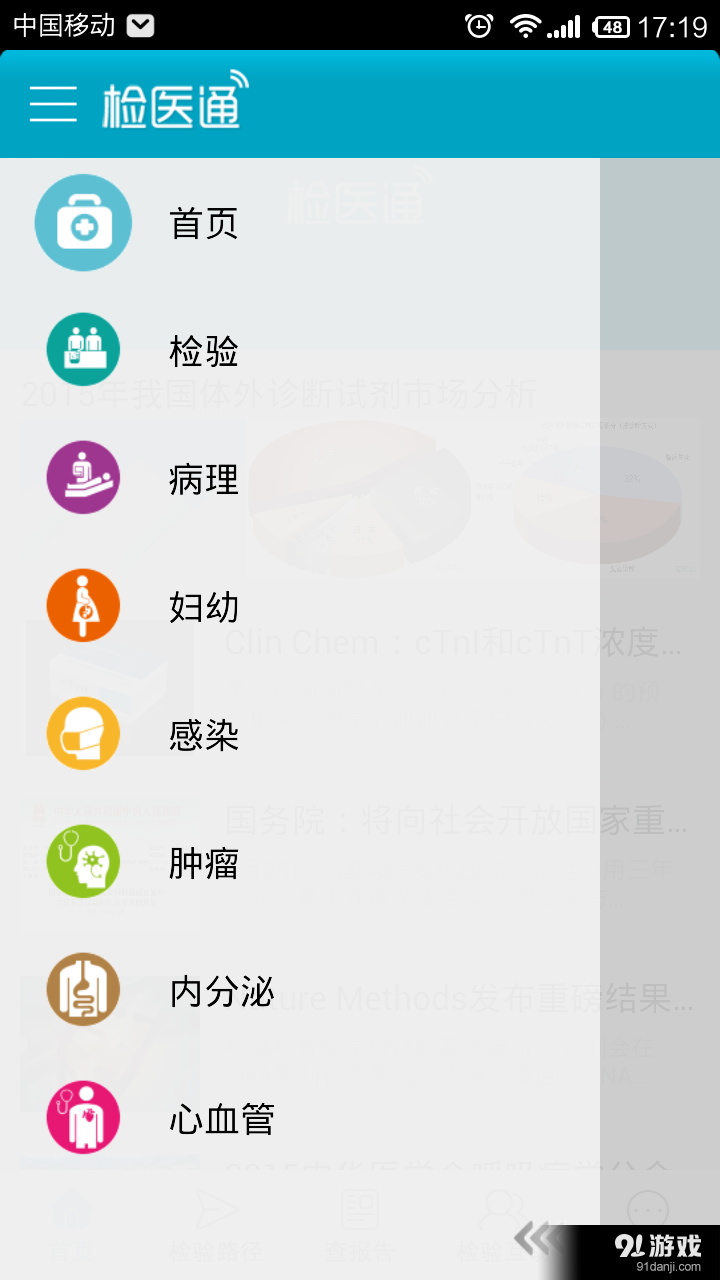Tap the purple 病理 pathology icon
The height and width of the screenshot is (1280, 720).
(83, 477)
